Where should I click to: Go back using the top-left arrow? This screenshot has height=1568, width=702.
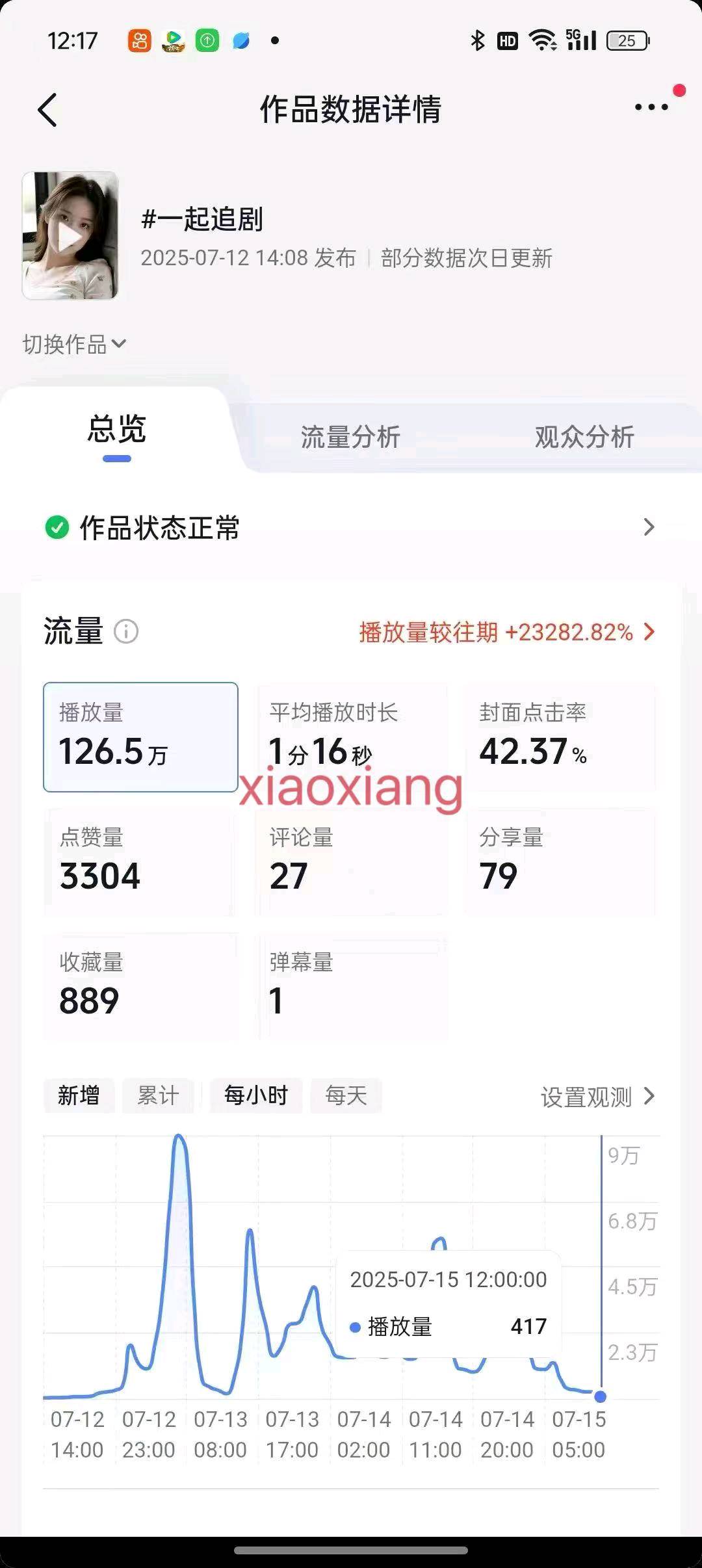(x=47, y=109)
